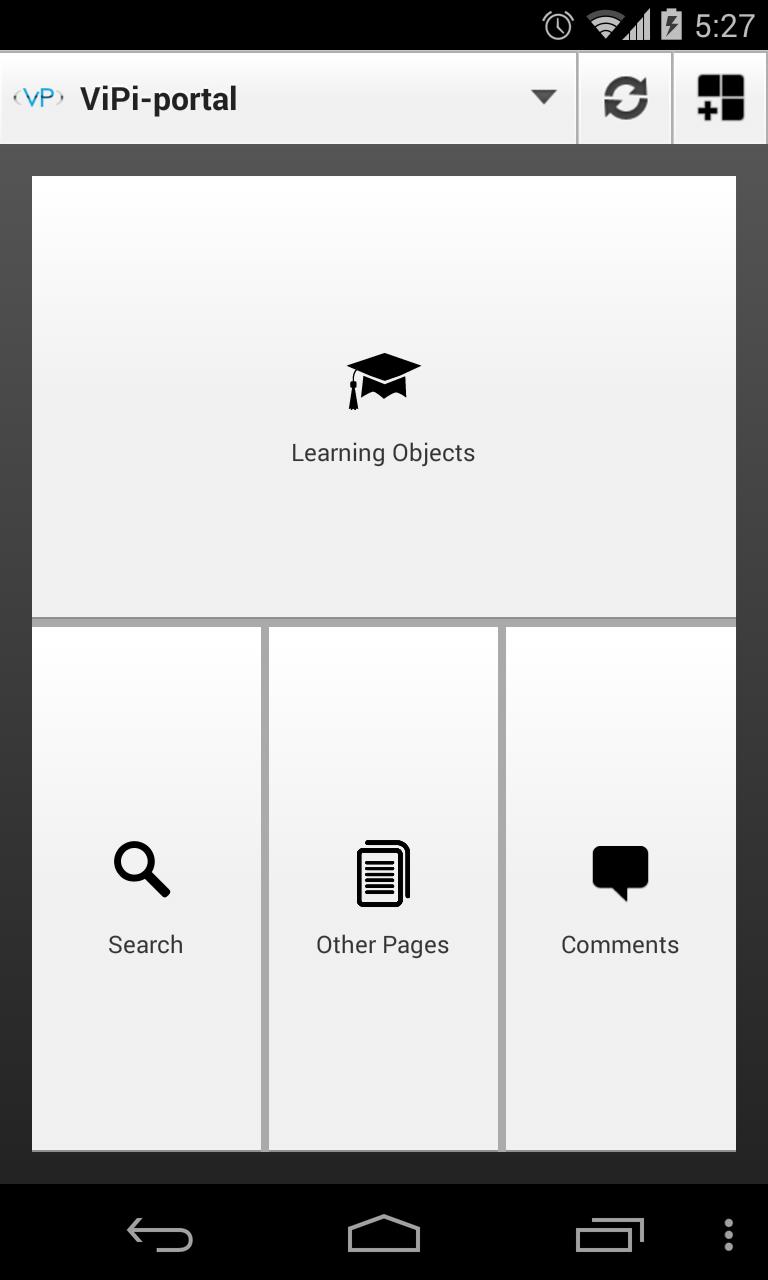Open Comments via the speech bubble icon
768x1280 pixels.
click(x=620, y=872)
